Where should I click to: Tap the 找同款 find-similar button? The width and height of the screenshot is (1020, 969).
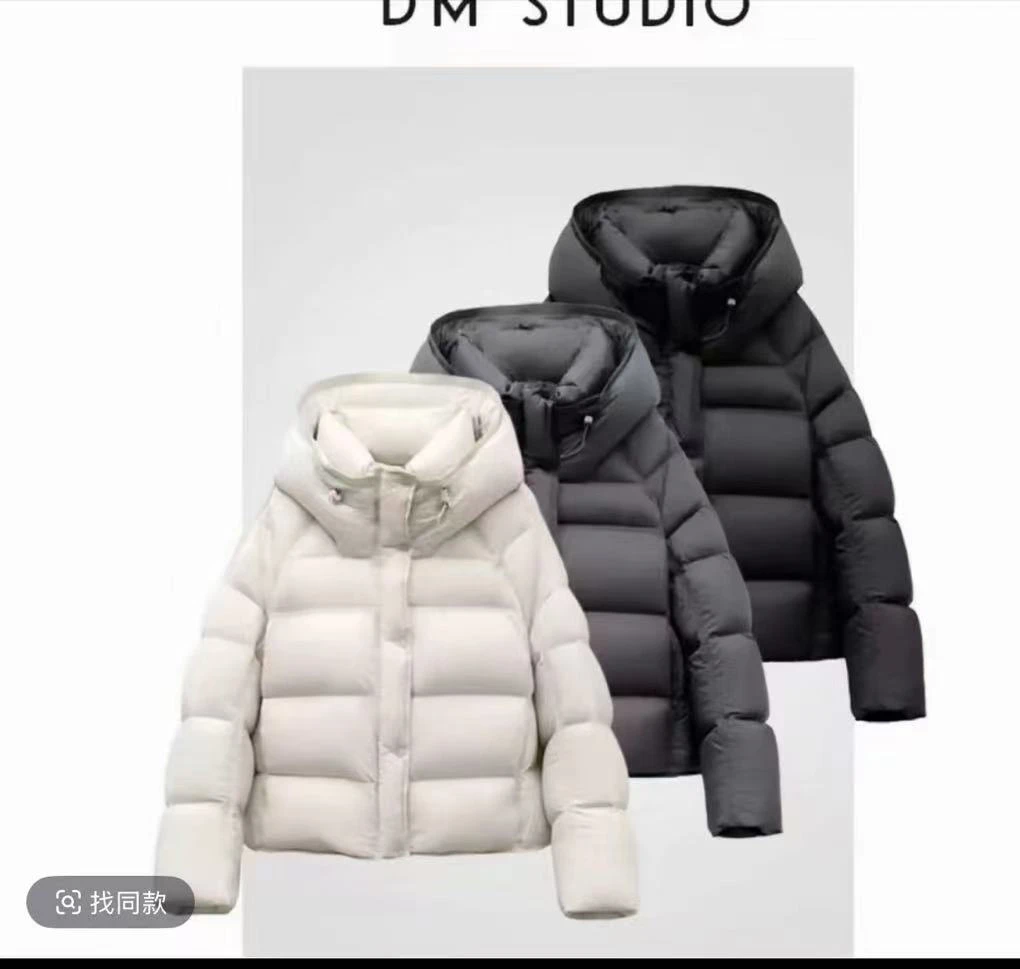(111, 902)
